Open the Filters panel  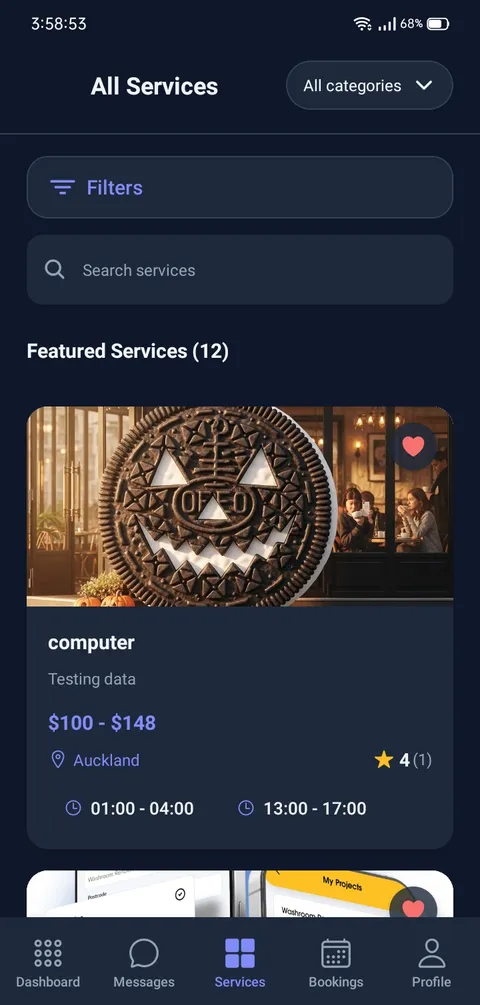240,187
